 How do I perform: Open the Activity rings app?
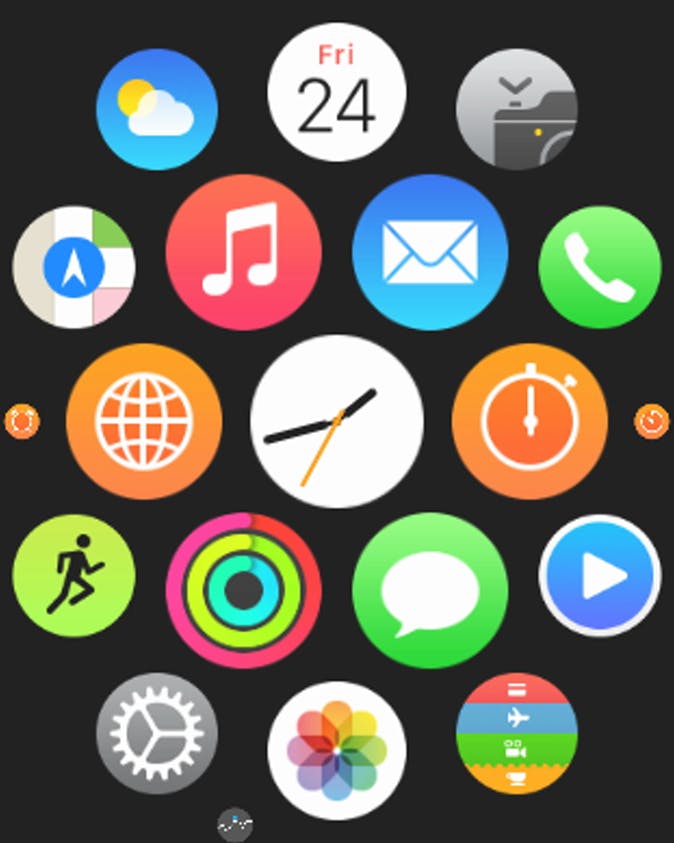(243, 590)
